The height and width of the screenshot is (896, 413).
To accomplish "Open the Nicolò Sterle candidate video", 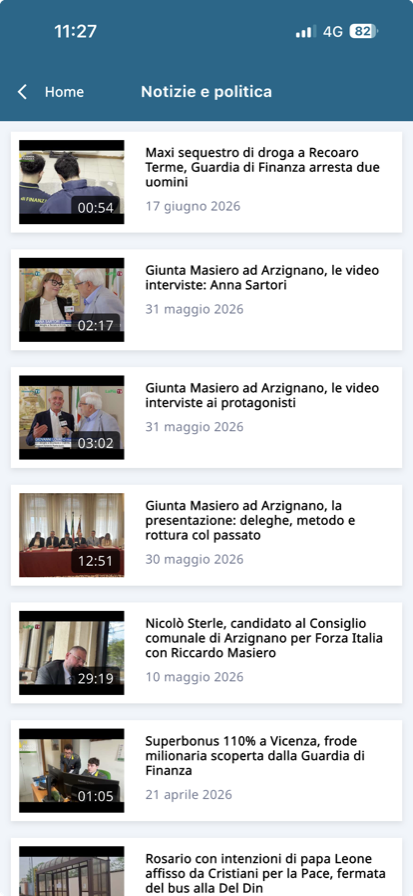I will point(206,653).
